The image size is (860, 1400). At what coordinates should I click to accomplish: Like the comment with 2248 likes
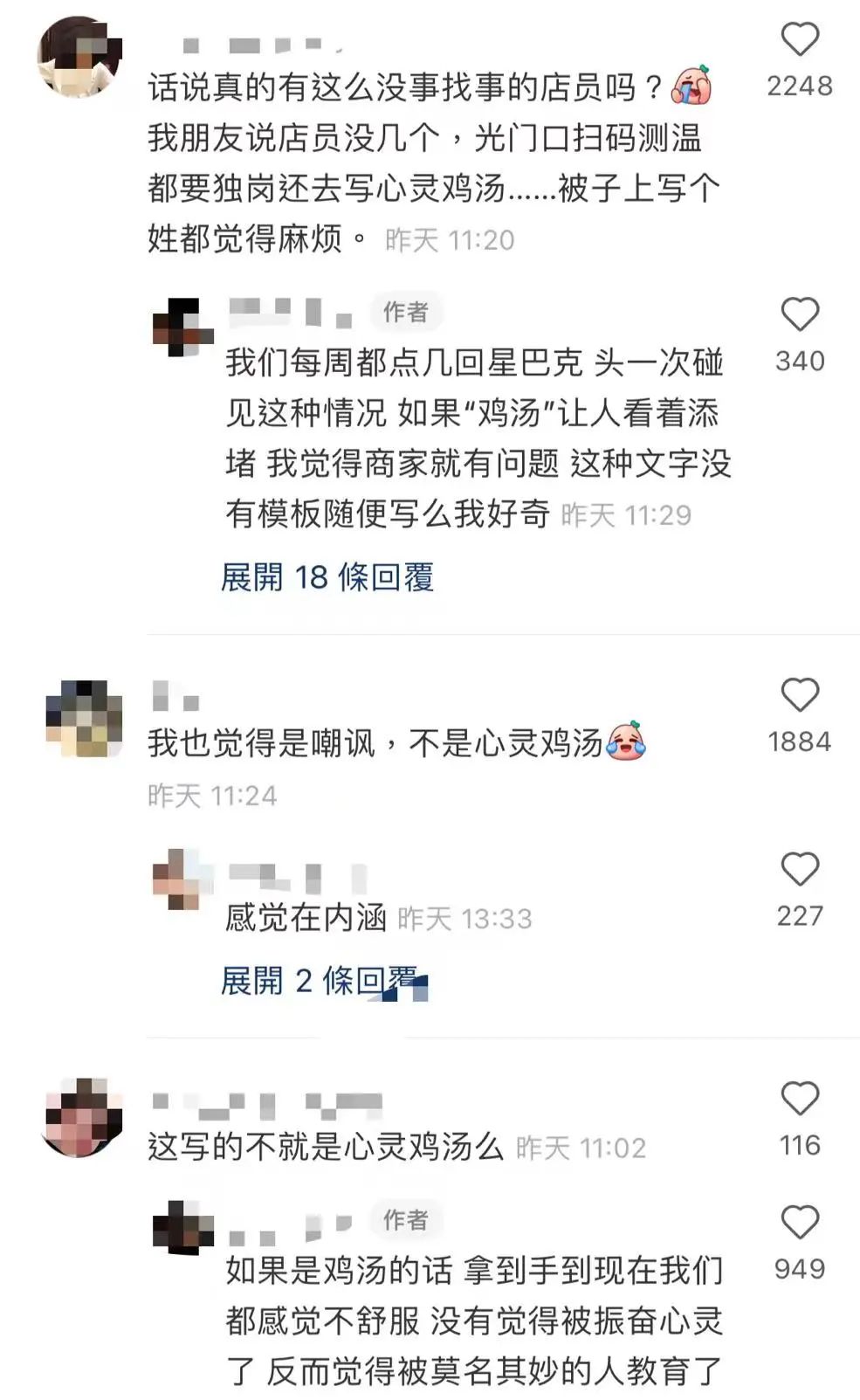[x=799, y=39]
